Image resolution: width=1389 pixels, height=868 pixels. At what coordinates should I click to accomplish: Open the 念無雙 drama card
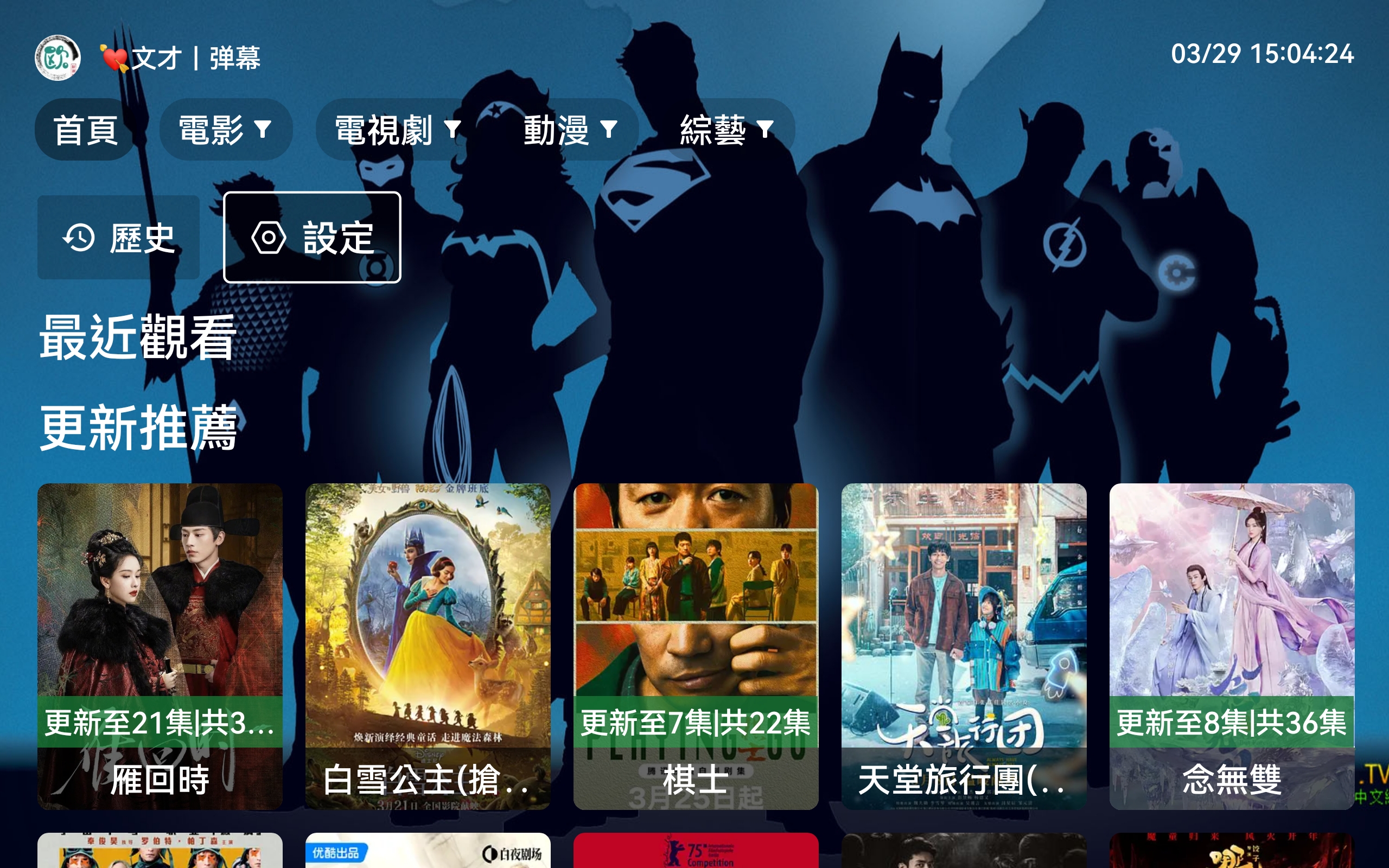click(x=1231, y=646)
